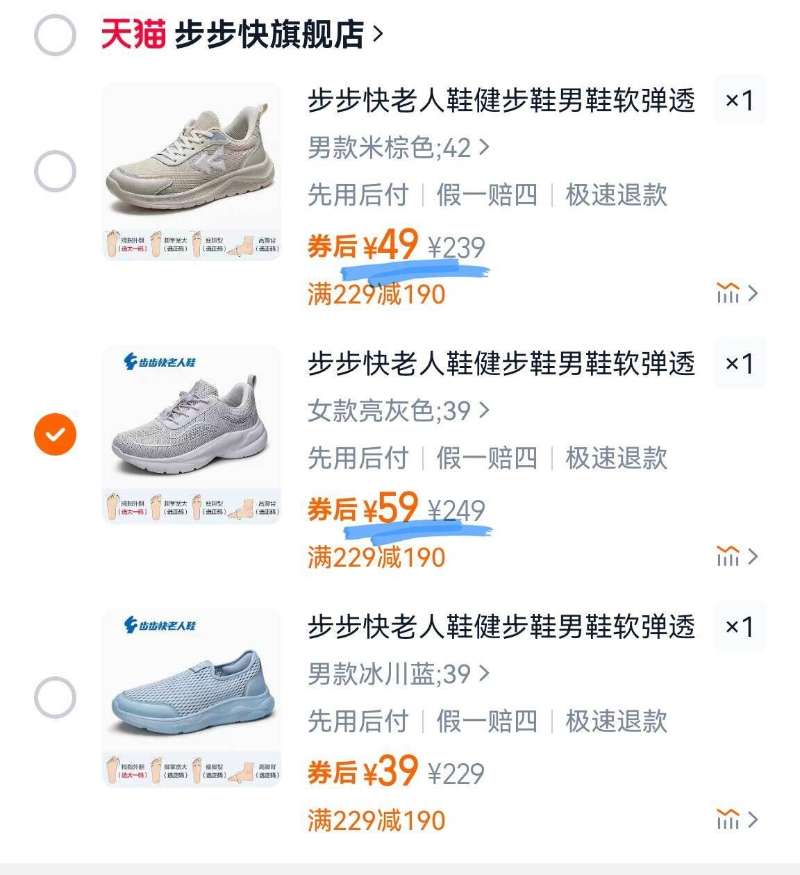View price trend for the ¥59 shoe
Screen dimensions: 800x875
tap(737, 556)
